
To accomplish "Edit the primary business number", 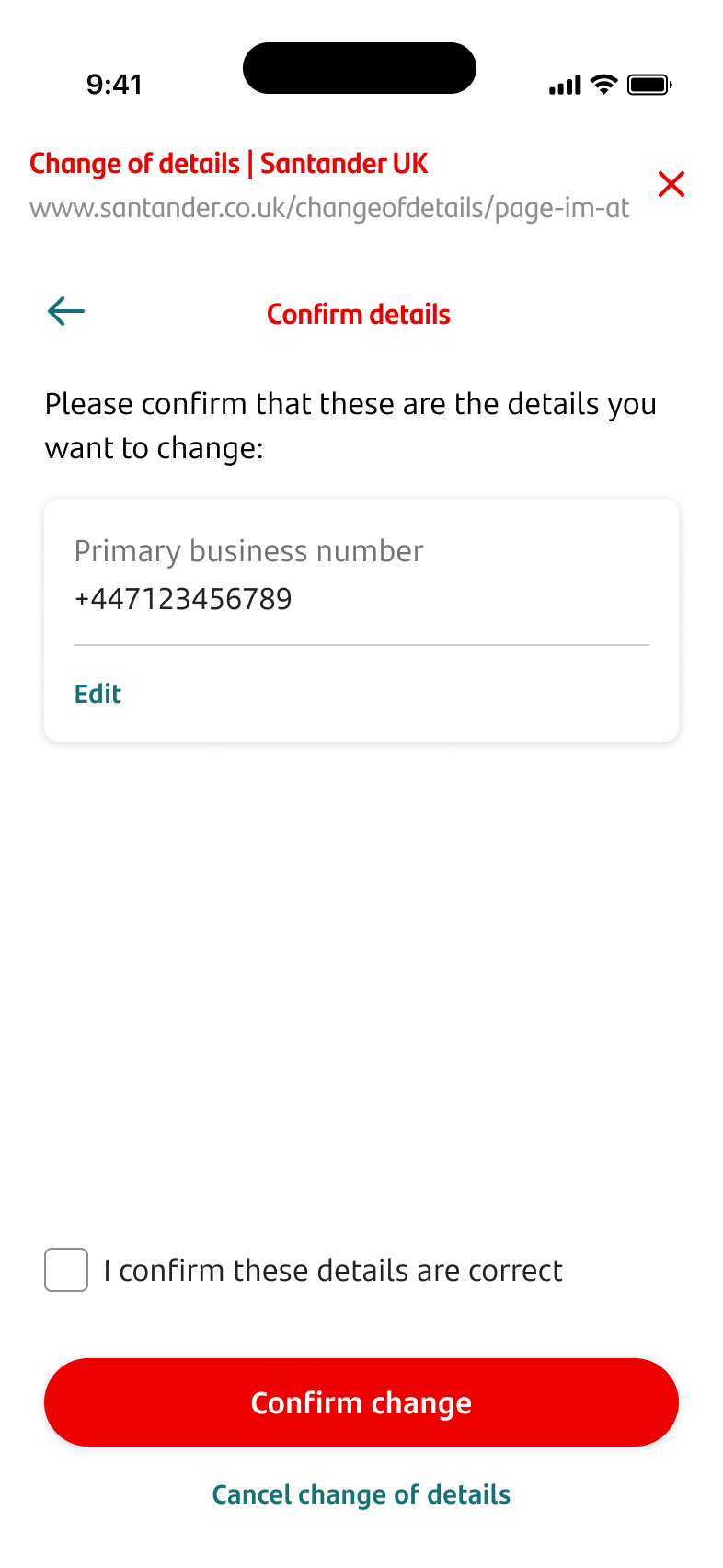I will tap(98, 694).
